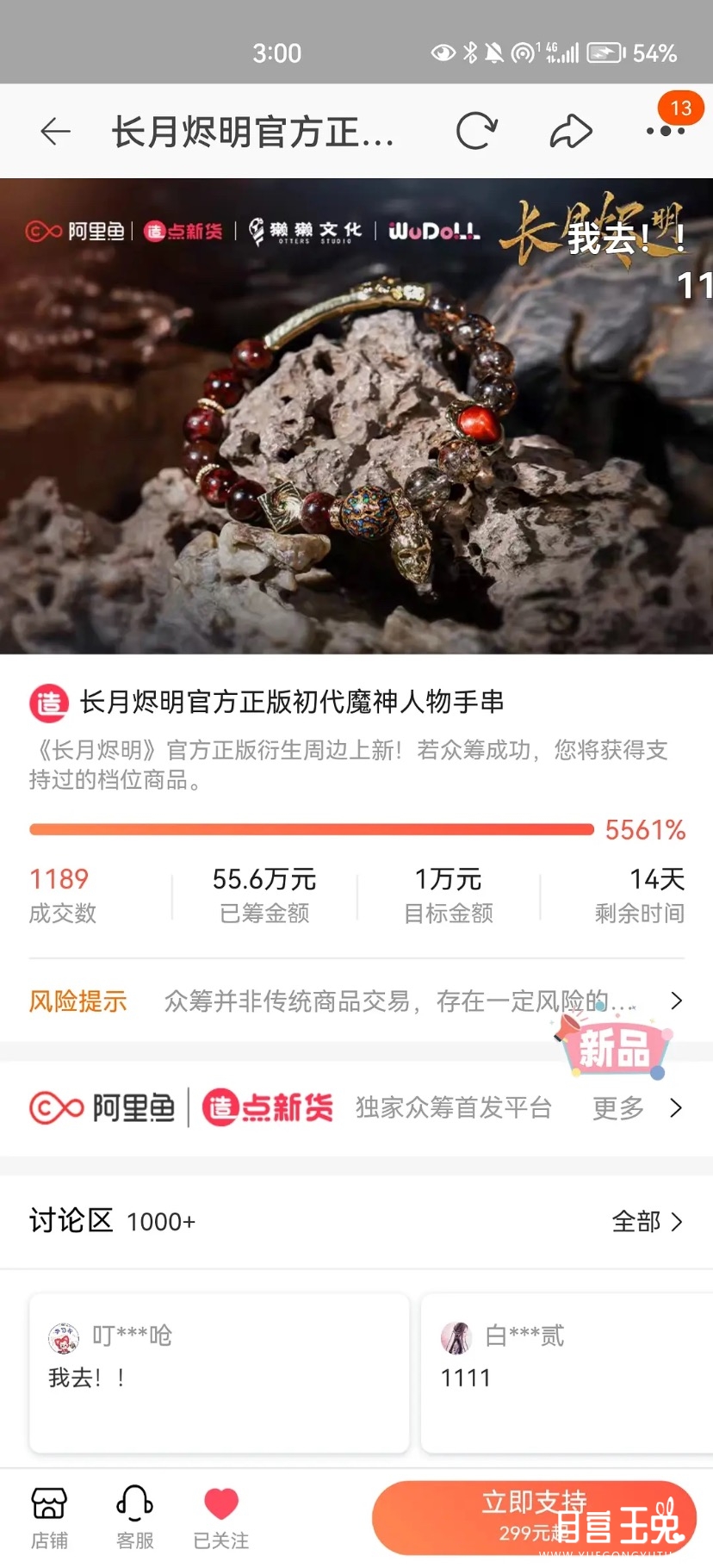Go to the 店铺 shop page
Viewport: 713px width, 1568px height.
49,1518
